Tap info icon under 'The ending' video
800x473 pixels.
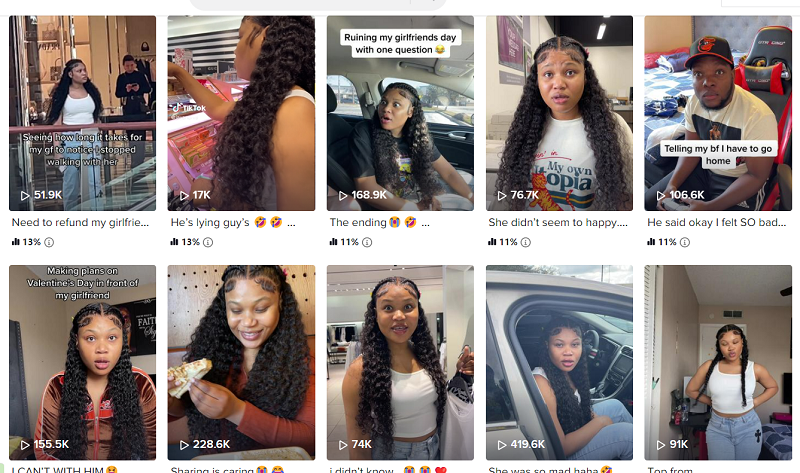[x=367, y=242]
